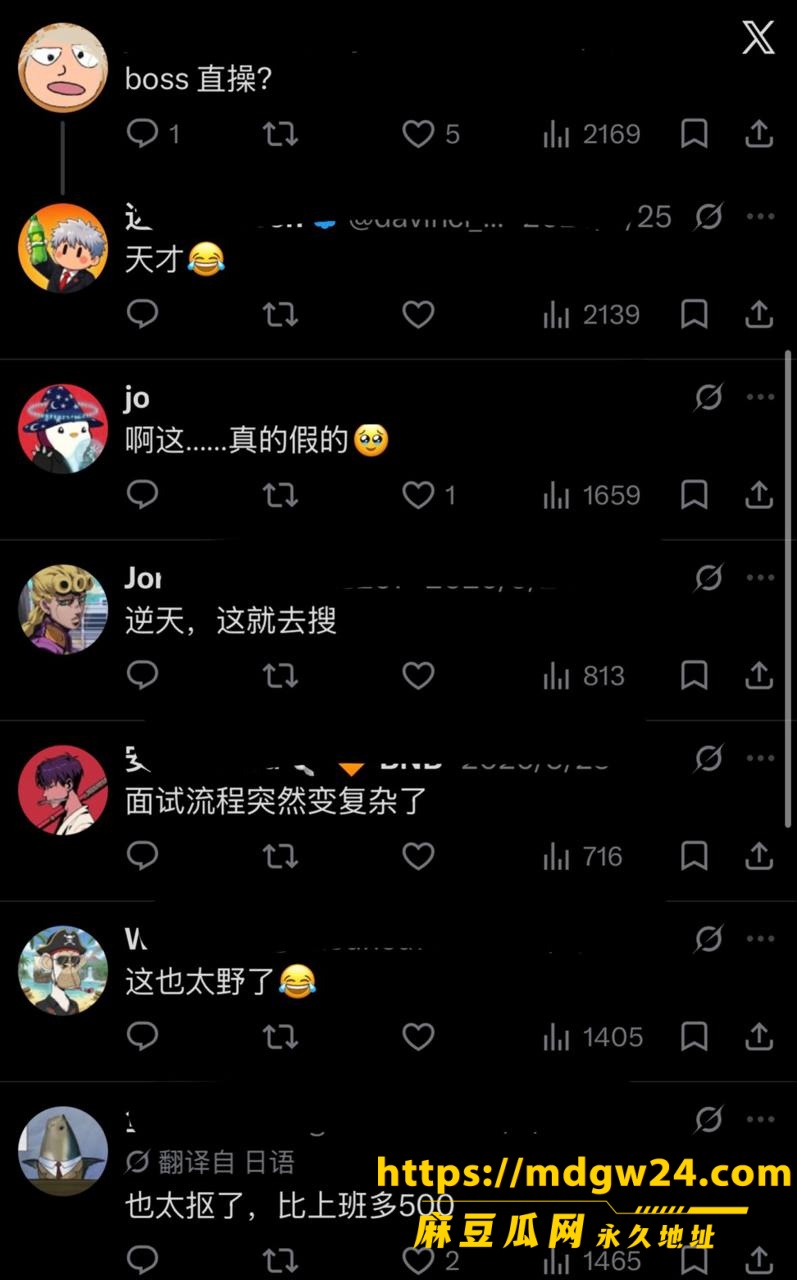
Task: Like the "啊这......真的假的" reply
Action: pyautogui.click(x=418, y=495)
